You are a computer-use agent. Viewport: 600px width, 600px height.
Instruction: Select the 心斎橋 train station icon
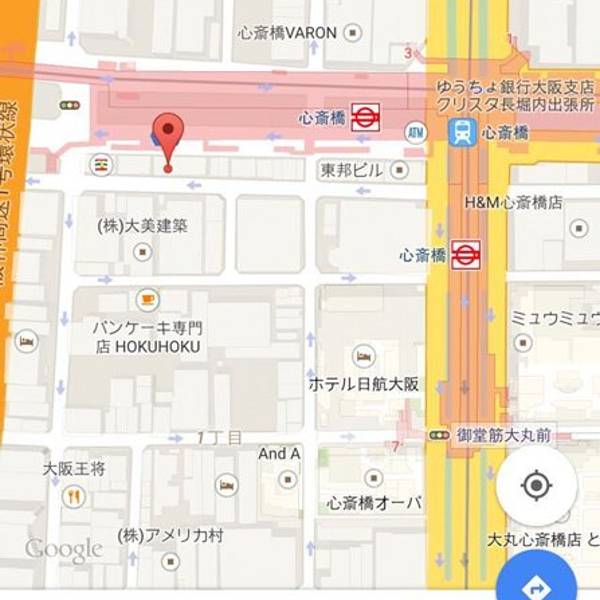[462, 133]
